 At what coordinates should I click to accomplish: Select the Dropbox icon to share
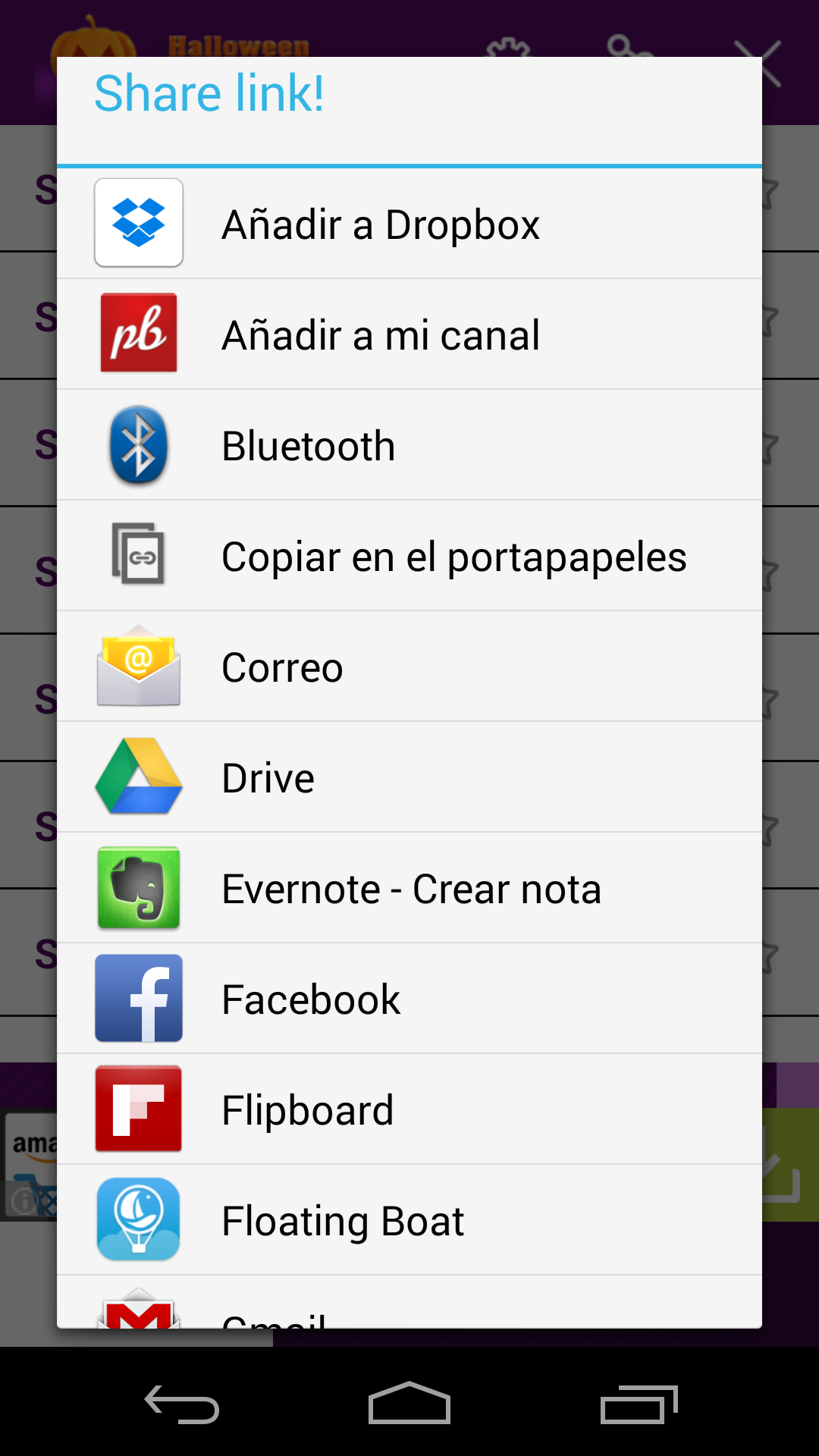pos(138,223)
